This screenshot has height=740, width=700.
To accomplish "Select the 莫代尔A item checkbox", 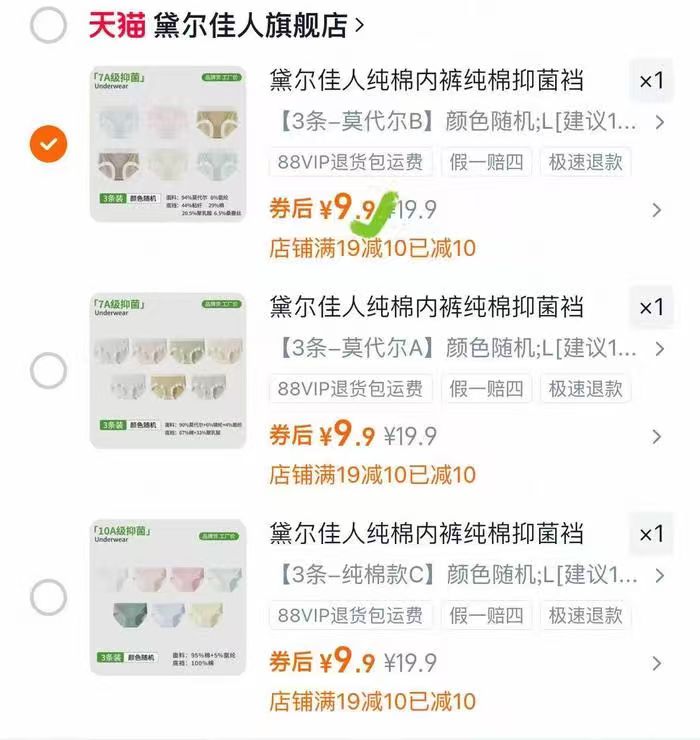I will pyautogui.click(x=48, y=372).
